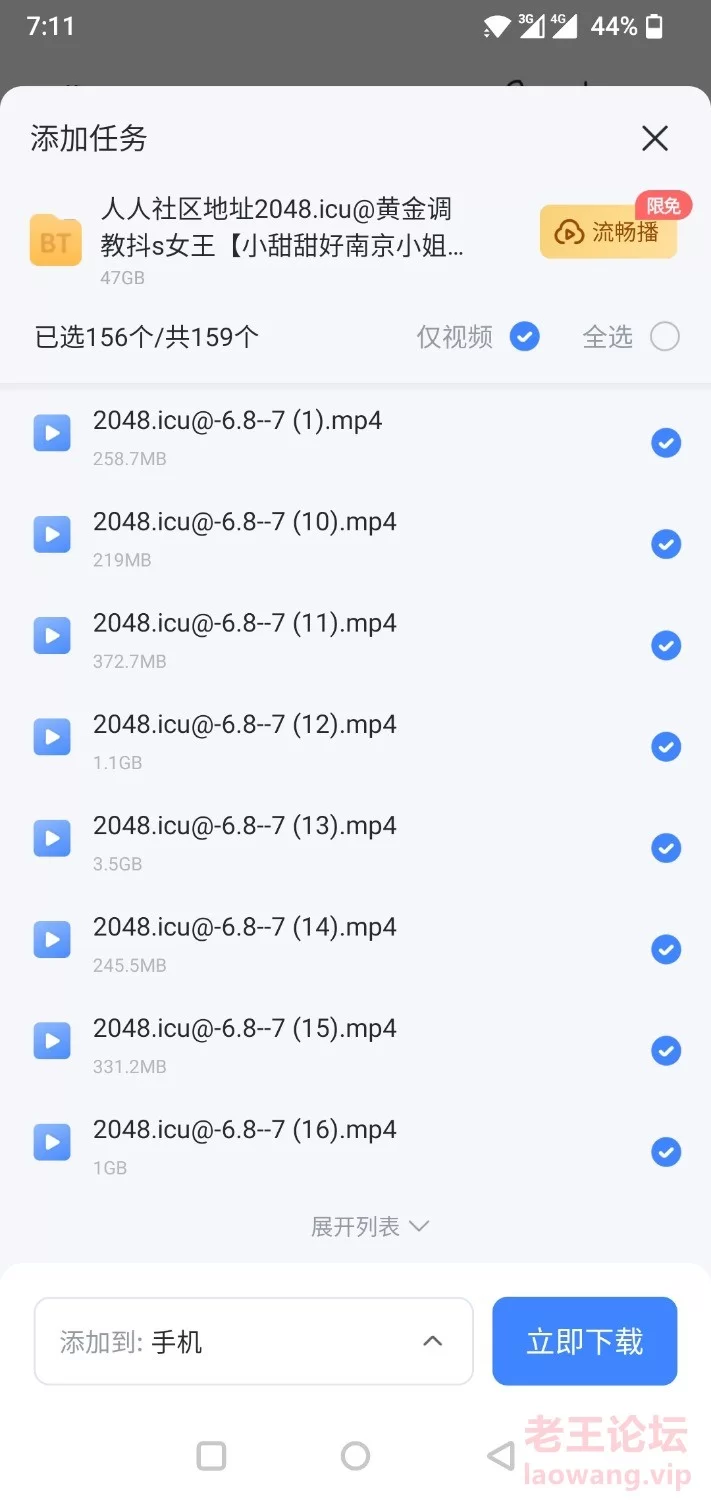Select all files with 全选
This screenshot has width=711, height=1500.
tap(665, 337)
